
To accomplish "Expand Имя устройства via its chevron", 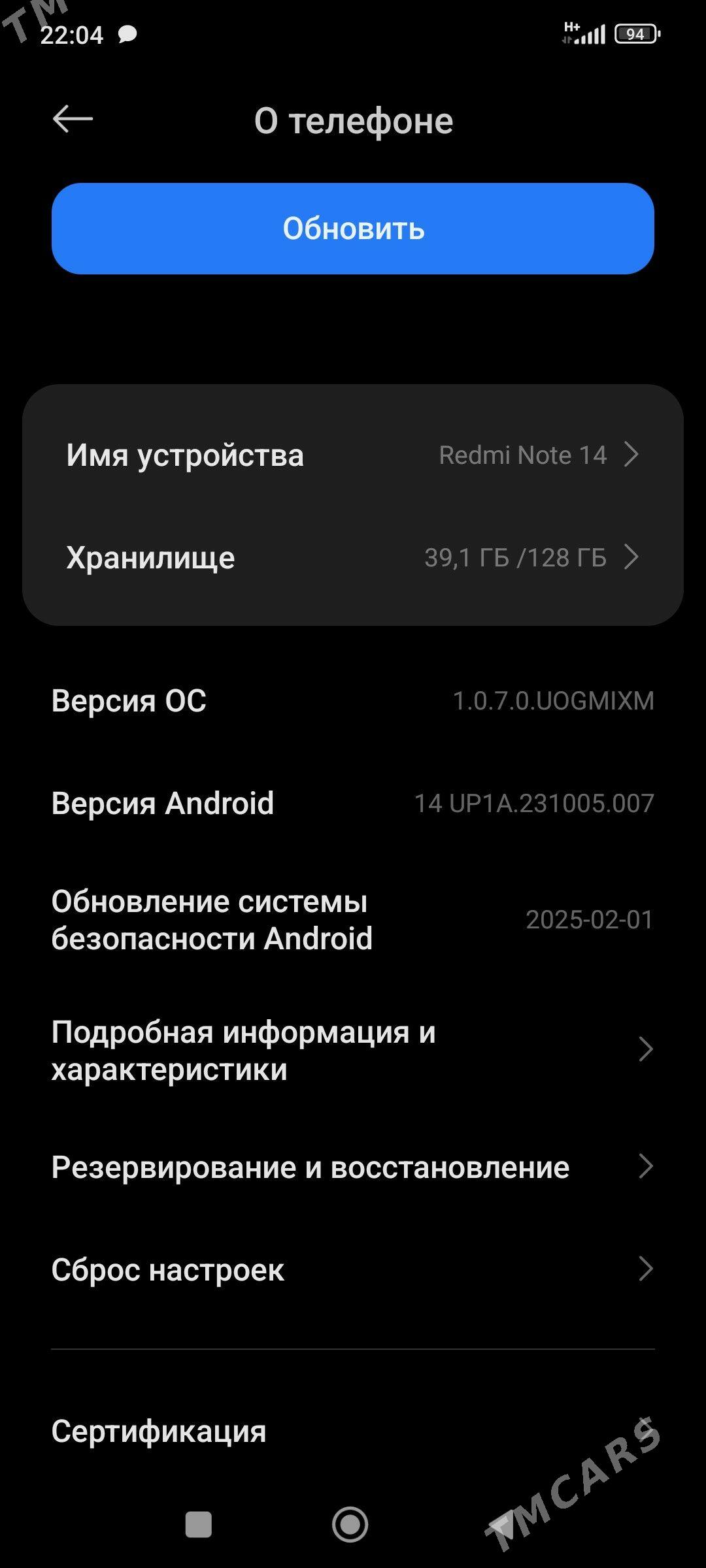I will pos(630,455).
